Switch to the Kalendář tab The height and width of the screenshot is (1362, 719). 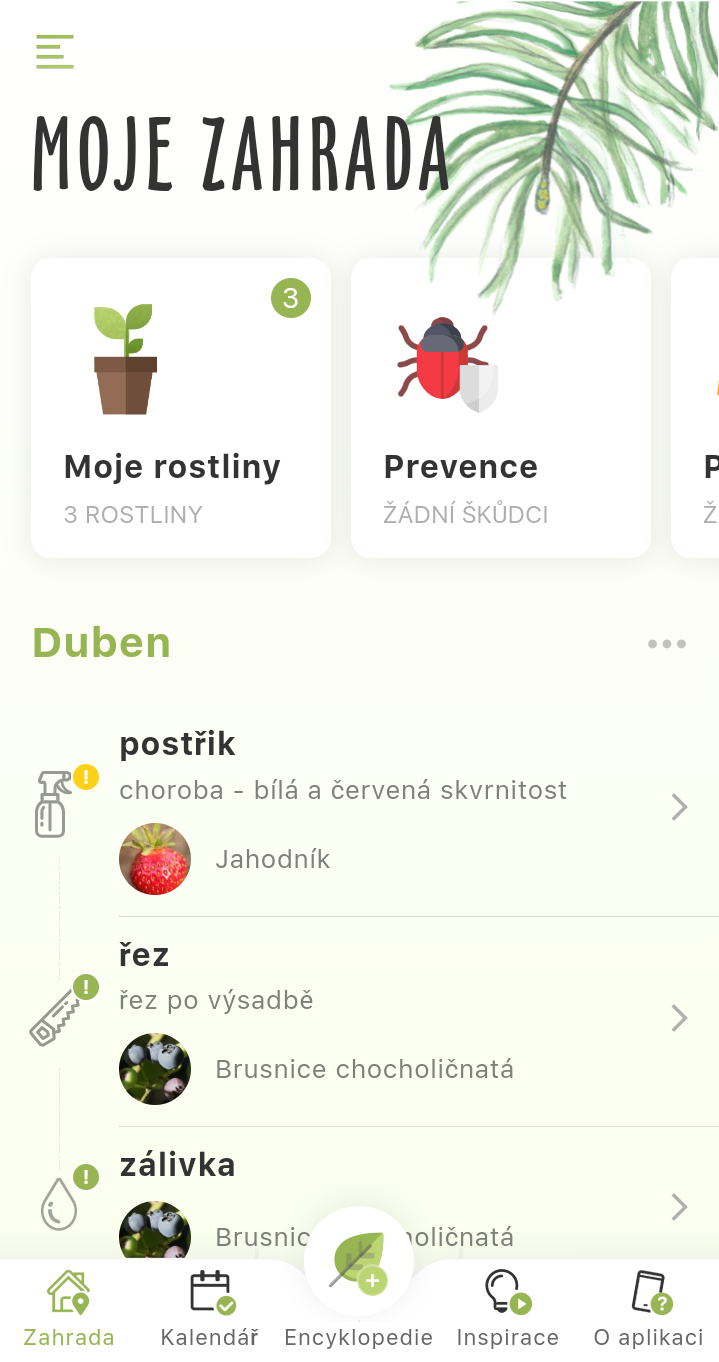pos(210,1308)
